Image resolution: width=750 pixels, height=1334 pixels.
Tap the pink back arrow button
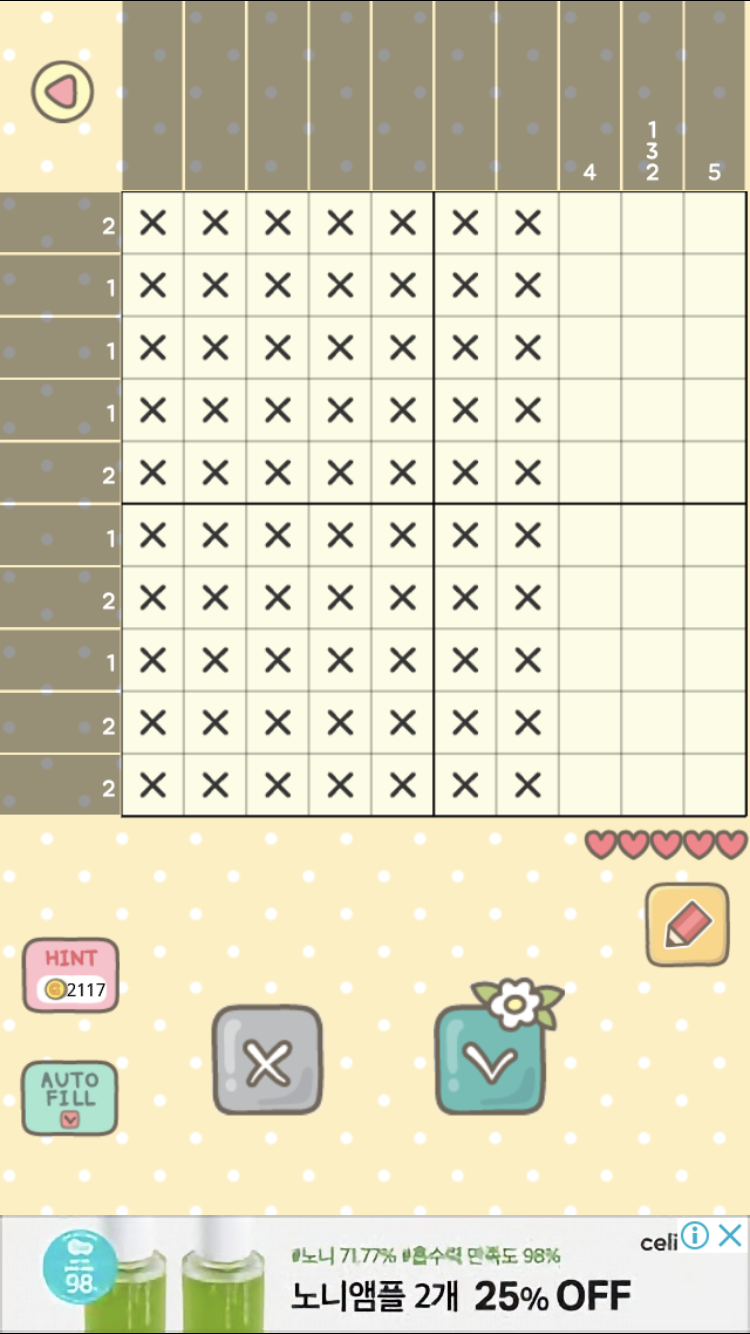[62, 92]
